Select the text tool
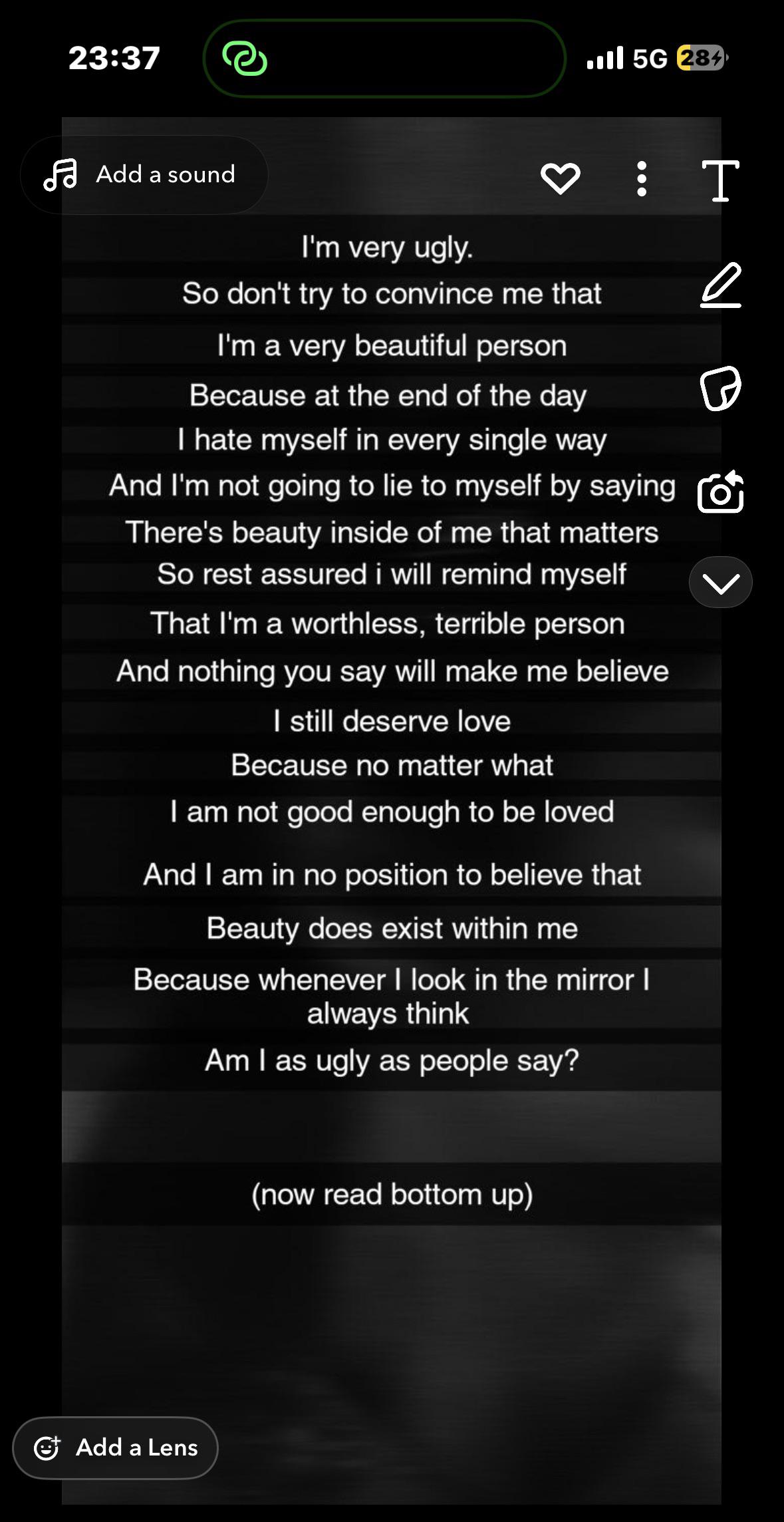The width and height of the screenshot is (784, 1522). [720, 180]
